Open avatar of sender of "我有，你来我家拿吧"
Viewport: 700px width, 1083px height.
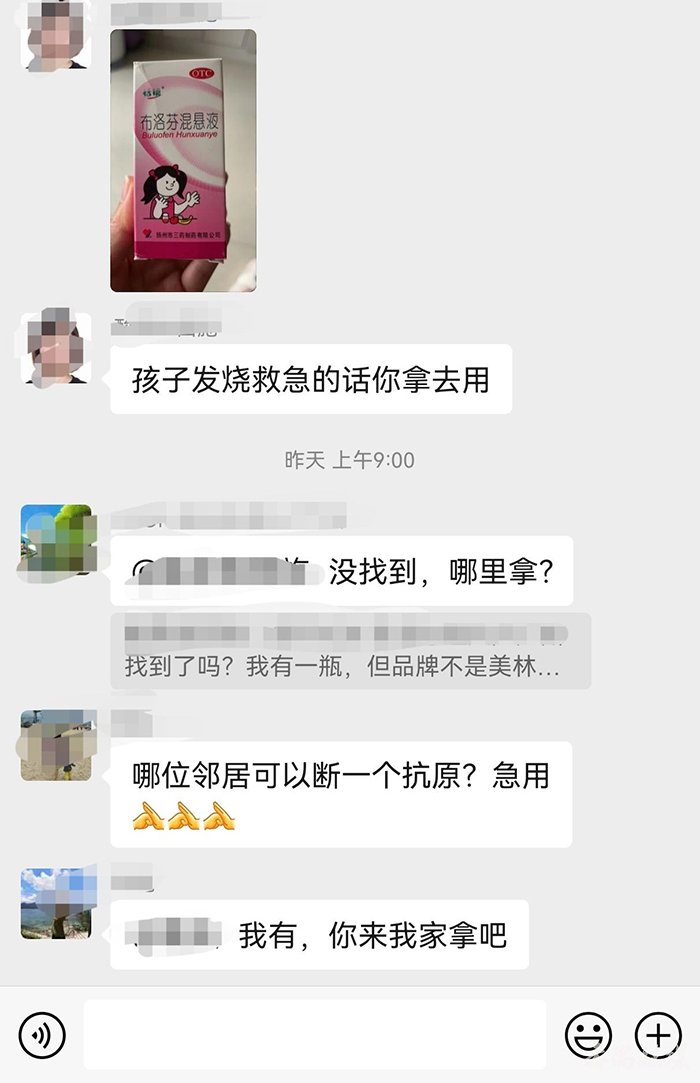click(x=56, y=903)
